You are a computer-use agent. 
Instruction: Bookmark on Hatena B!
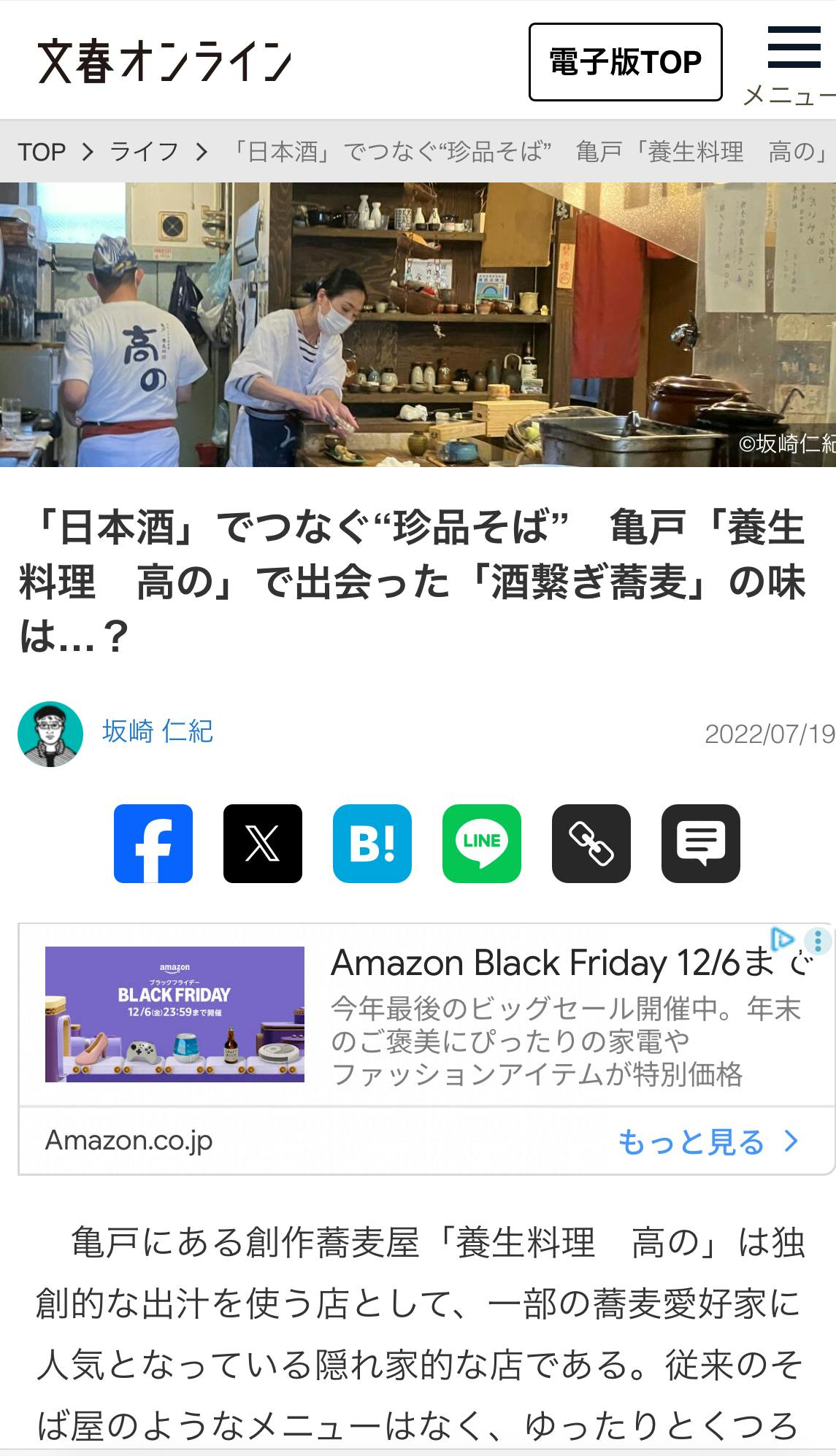tap(372, 844)
